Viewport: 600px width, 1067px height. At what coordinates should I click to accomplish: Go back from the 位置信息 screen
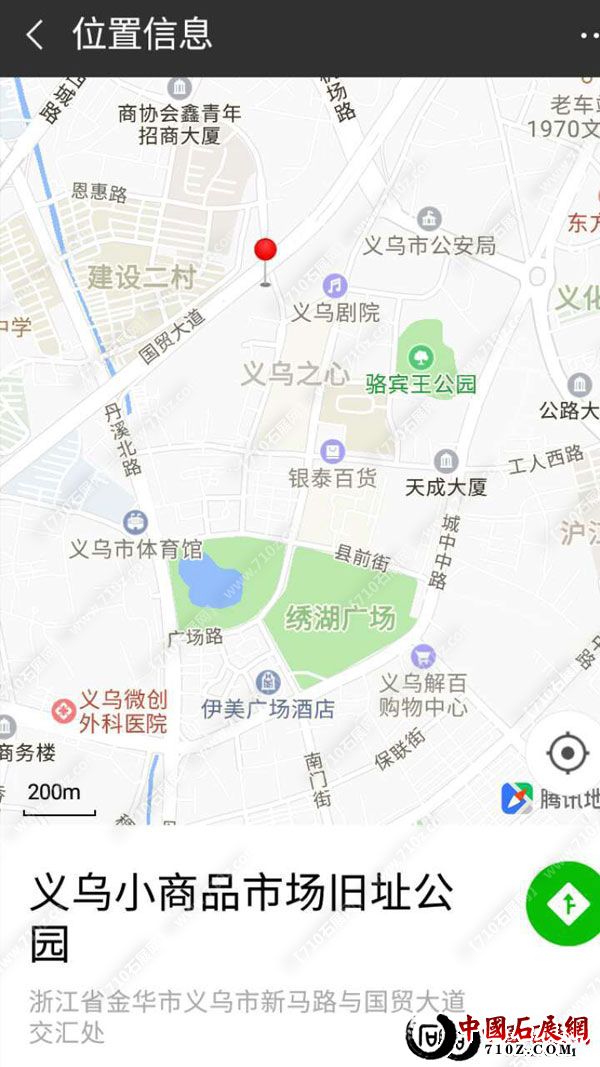point(35,36)
